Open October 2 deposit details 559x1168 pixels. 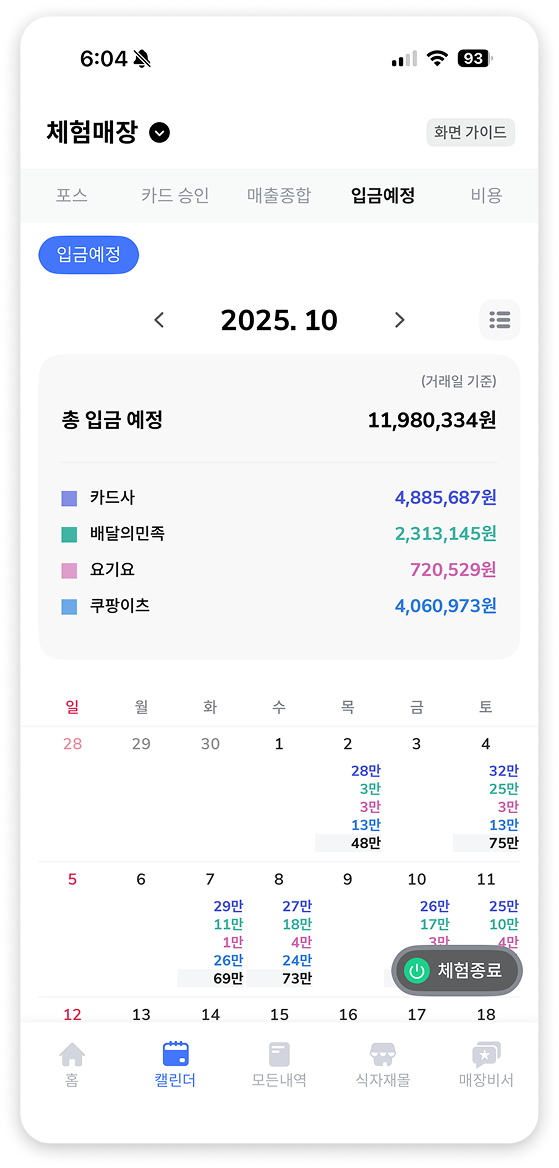pyautogui.click(x=347, y=795)
